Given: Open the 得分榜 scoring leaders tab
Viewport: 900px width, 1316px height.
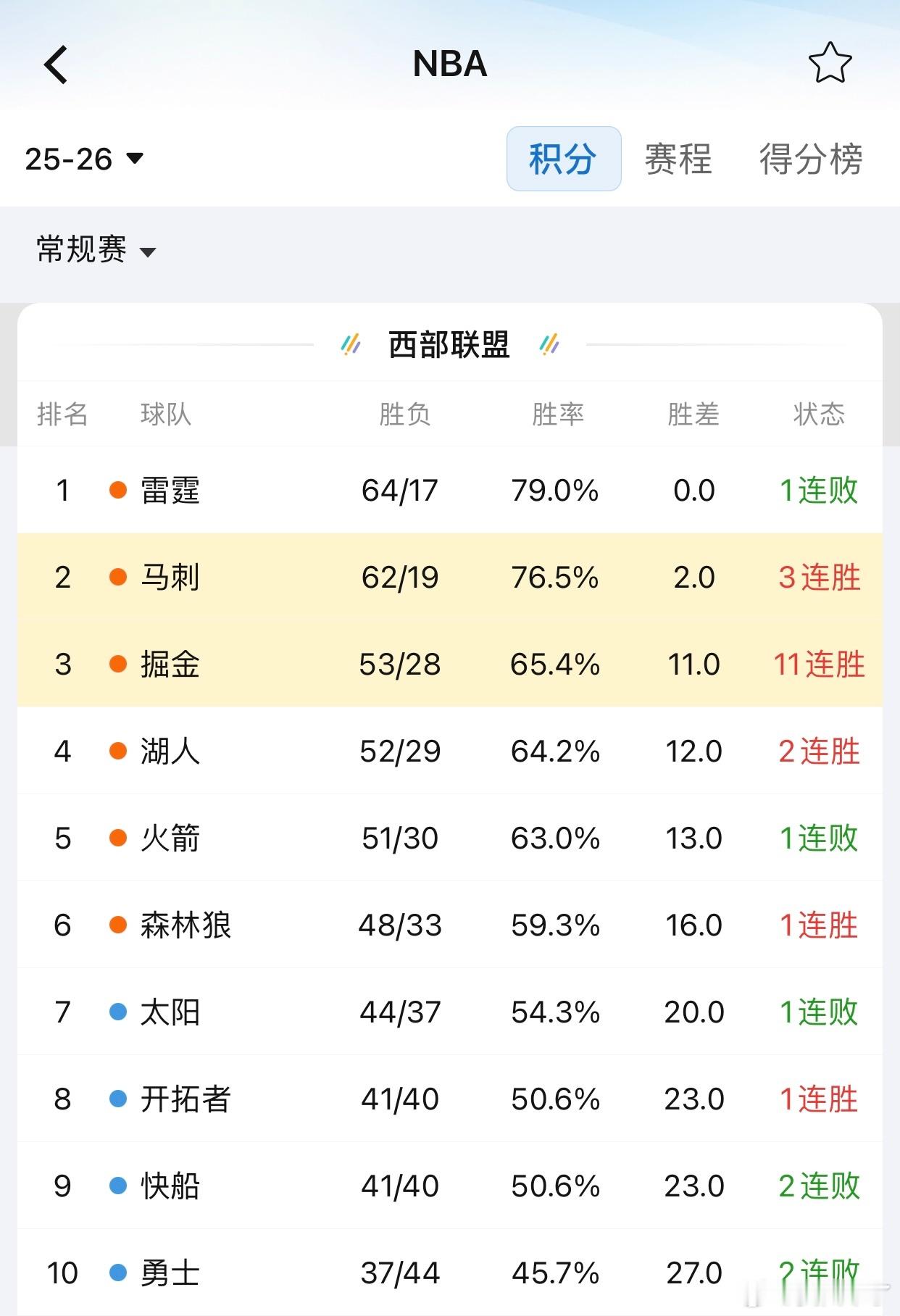Looking at the screenshot, I should click(811, 159).
